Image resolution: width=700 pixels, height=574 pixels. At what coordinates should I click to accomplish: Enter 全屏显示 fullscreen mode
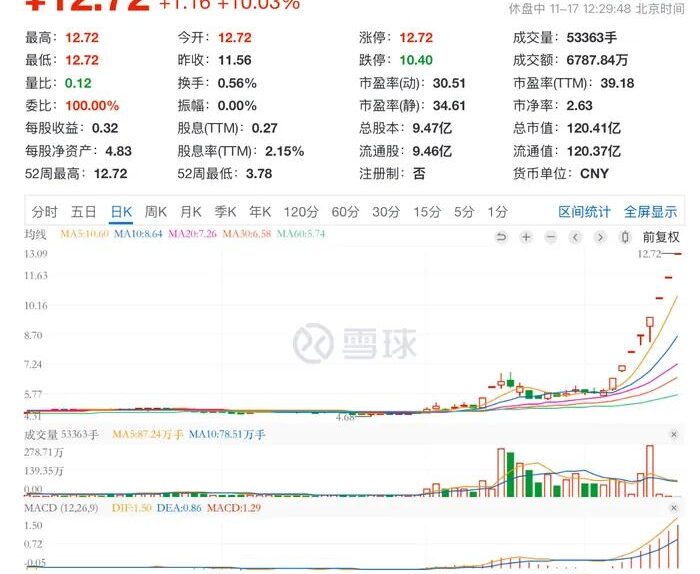[650, 212]
